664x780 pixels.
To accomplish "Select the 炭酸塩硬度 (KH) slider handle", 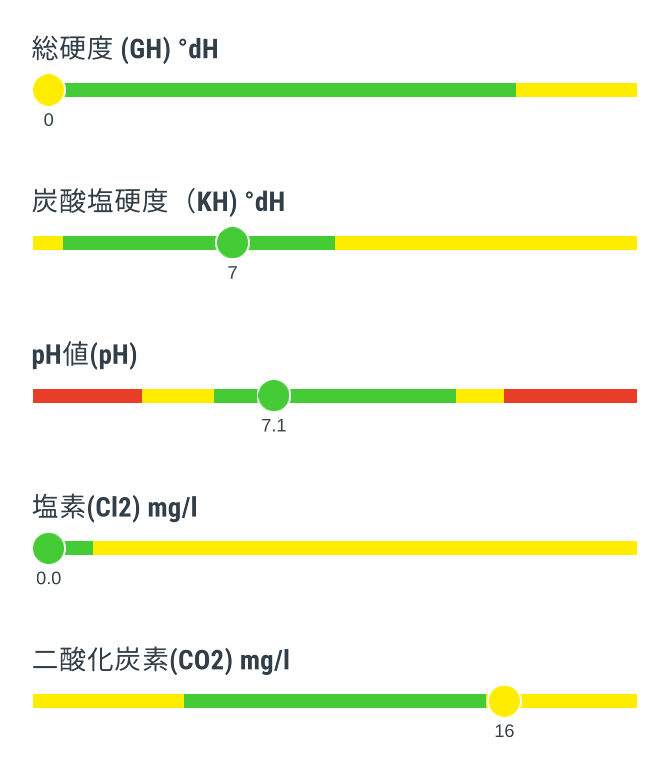I will (x=232, y=243).
